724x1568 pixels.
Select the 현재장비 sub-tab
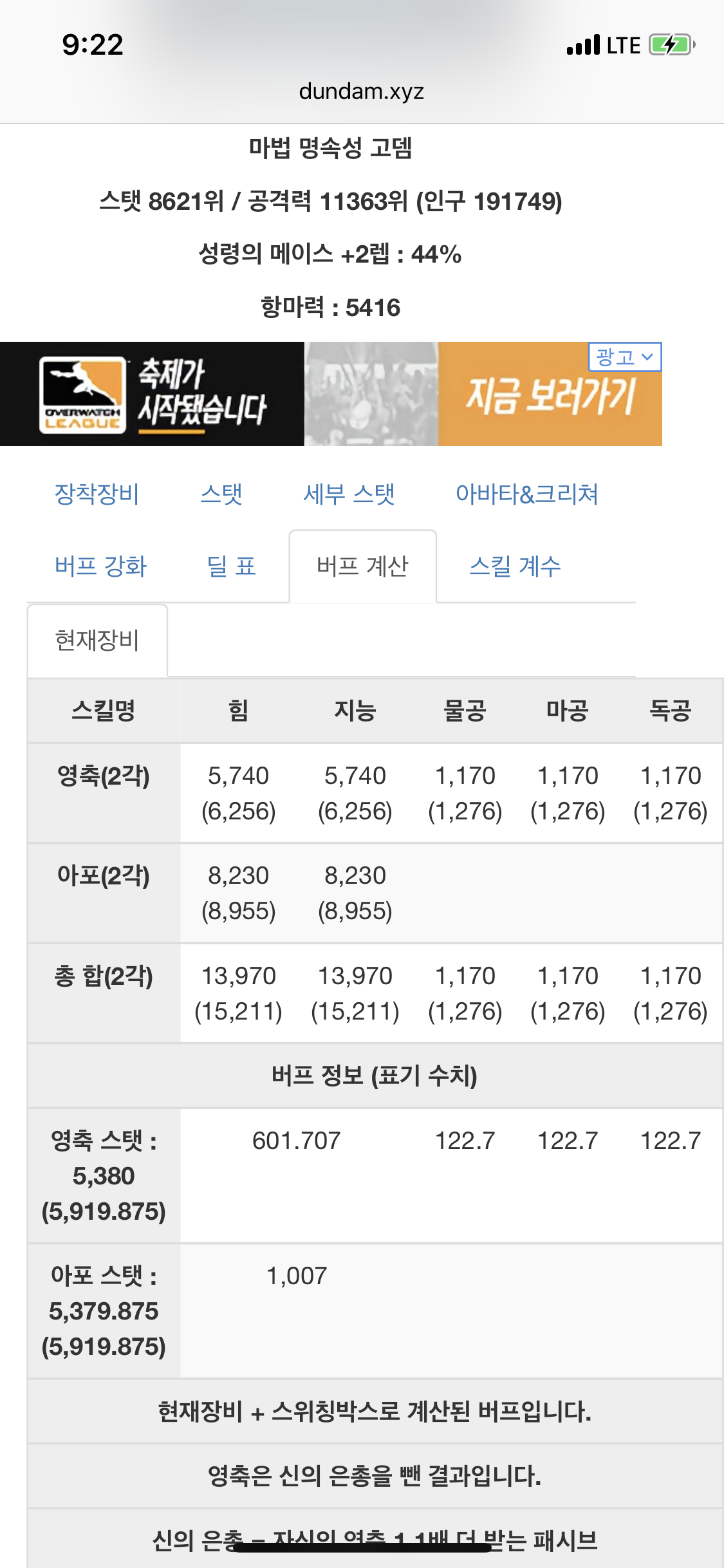point(97,640)
